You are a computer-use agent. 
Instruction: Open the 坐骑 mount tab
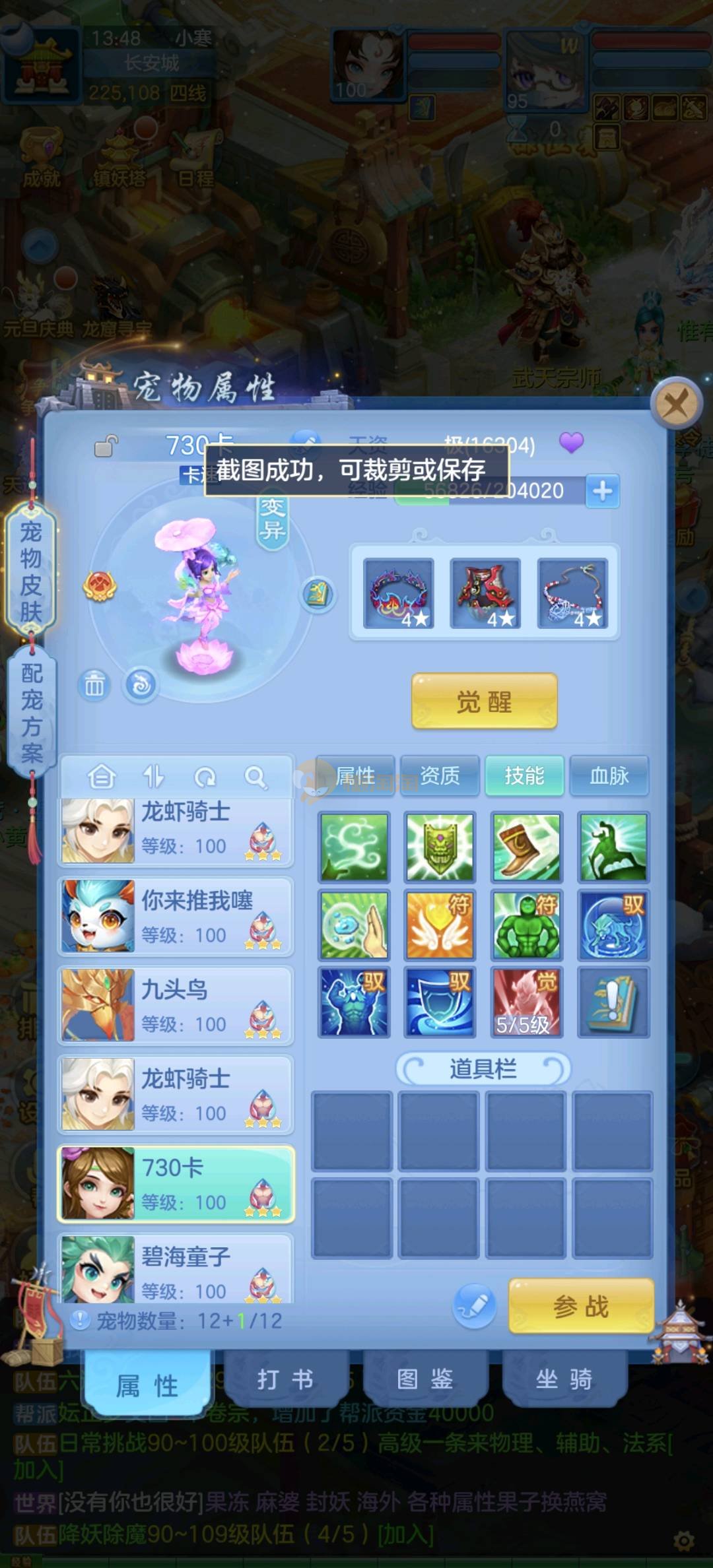coord(564,1379)
